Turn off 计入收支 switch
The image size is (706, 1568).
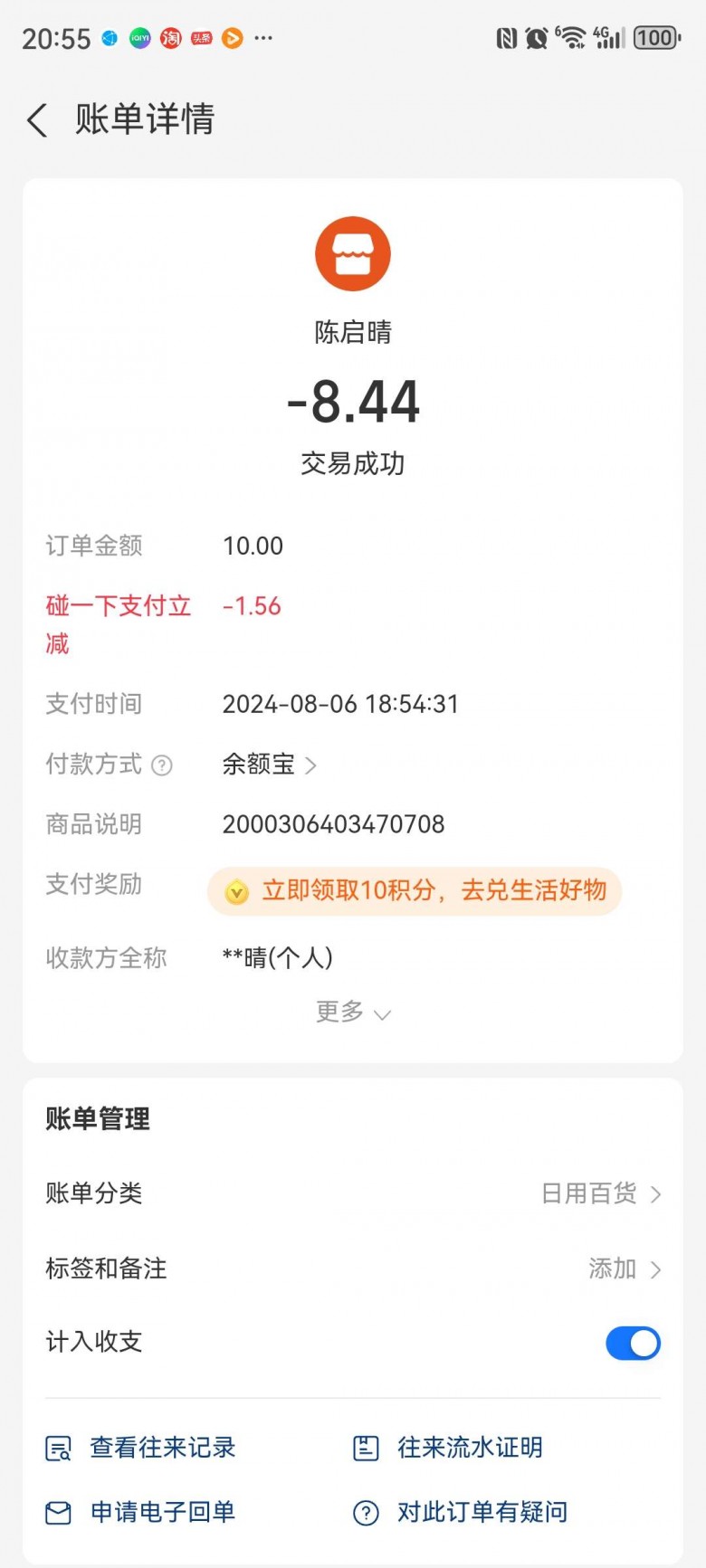(x=633, y=1344)
